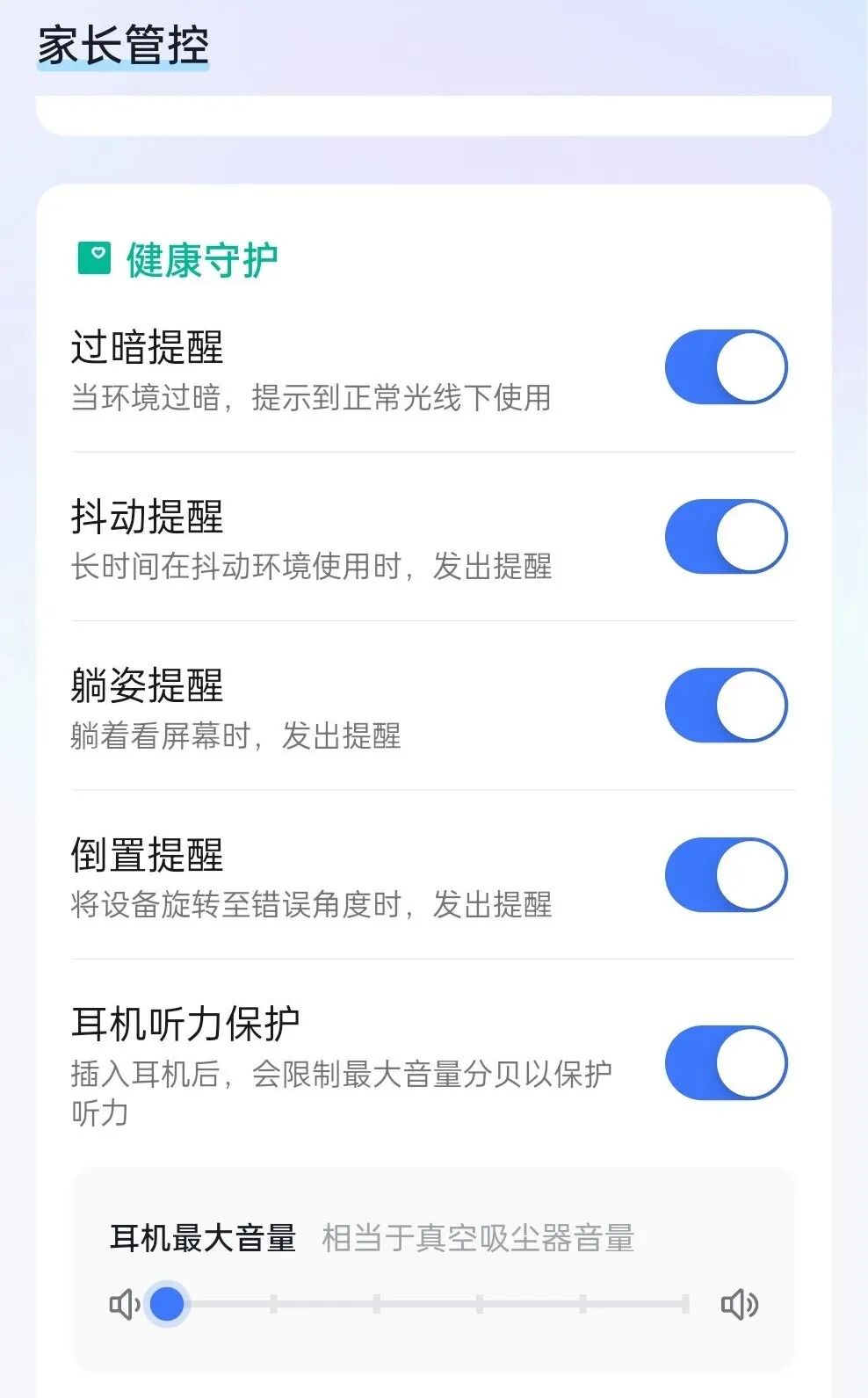
Task: Toggle off 躺姿提醒
Action: (726, 706)
